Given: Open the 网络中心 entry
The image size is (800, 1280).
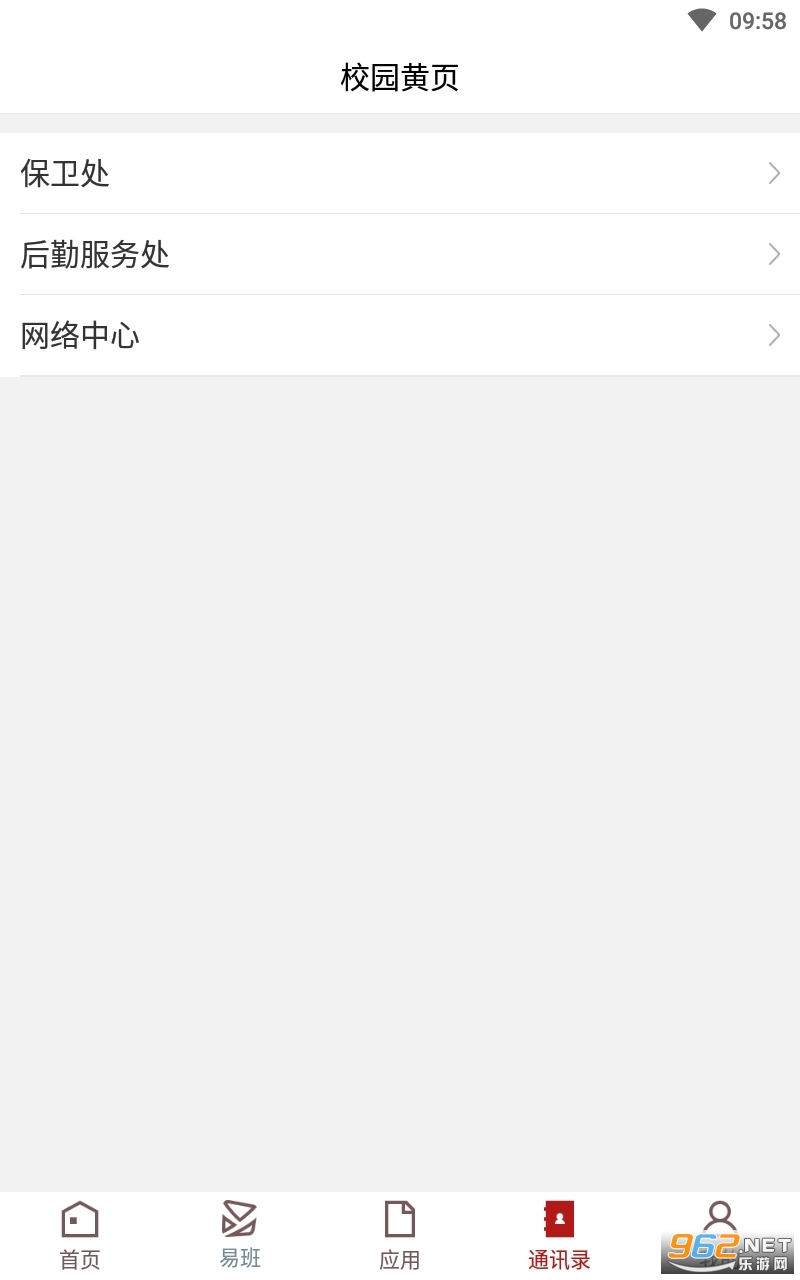Looking at the screenshot, I should 400,335.
